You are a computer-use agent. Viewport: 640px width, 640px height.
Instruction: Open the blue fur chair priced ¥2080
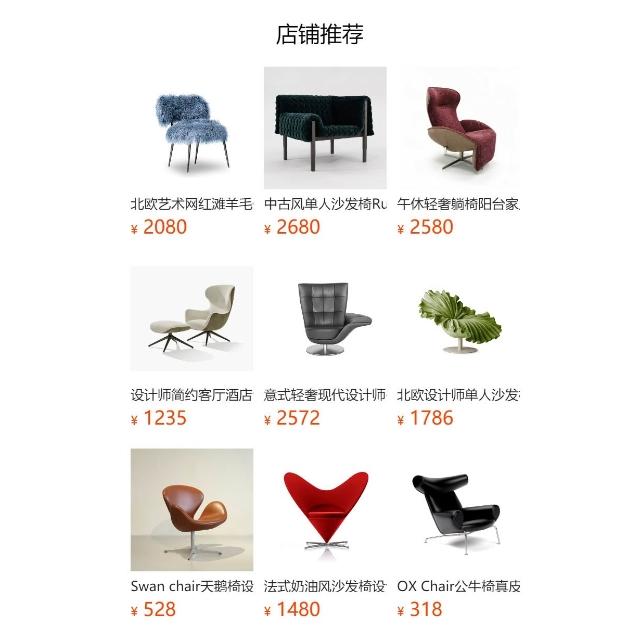click(192, 130)
